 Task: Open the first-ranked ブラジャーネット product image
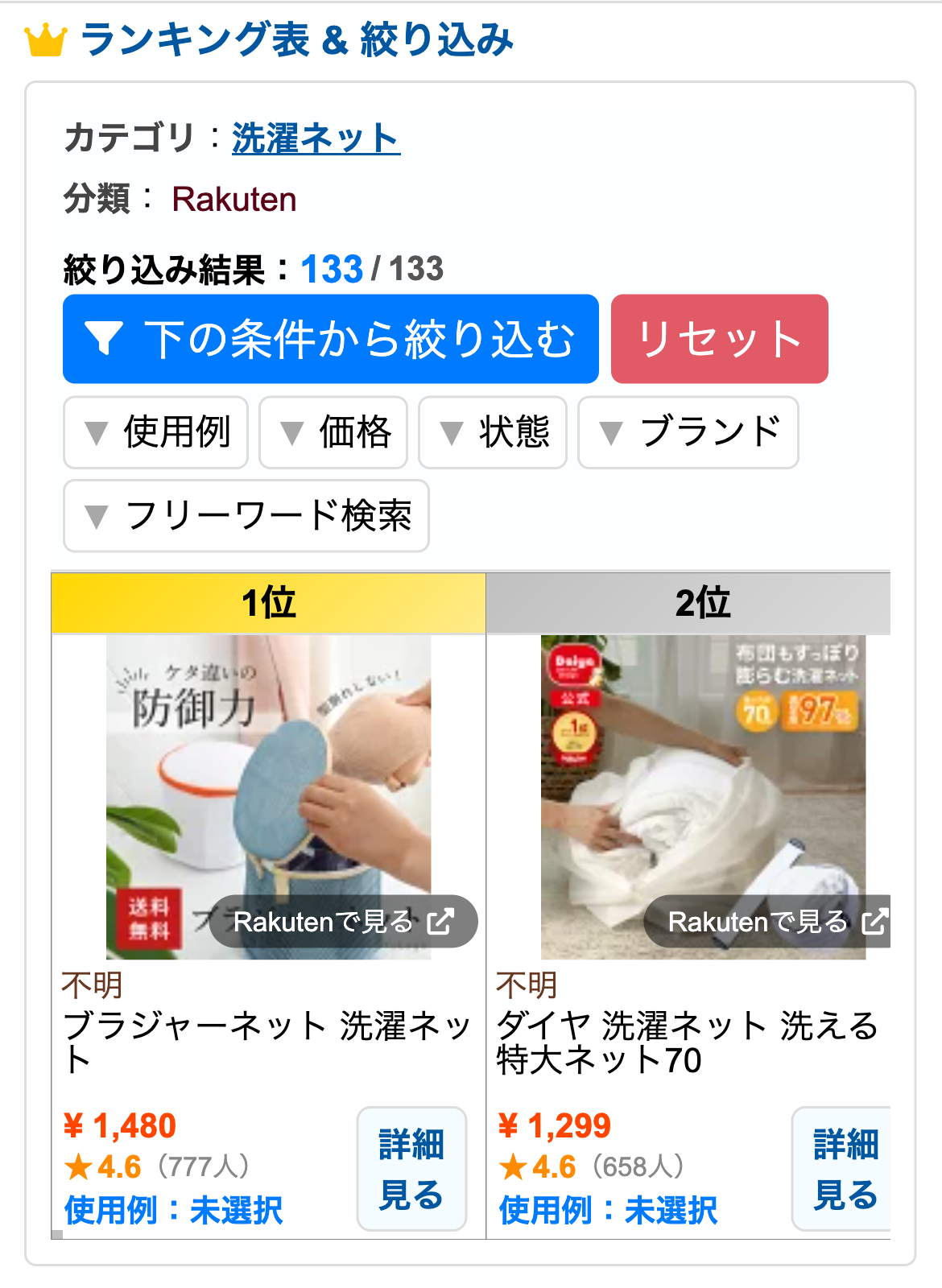click(x=268, y=773)
